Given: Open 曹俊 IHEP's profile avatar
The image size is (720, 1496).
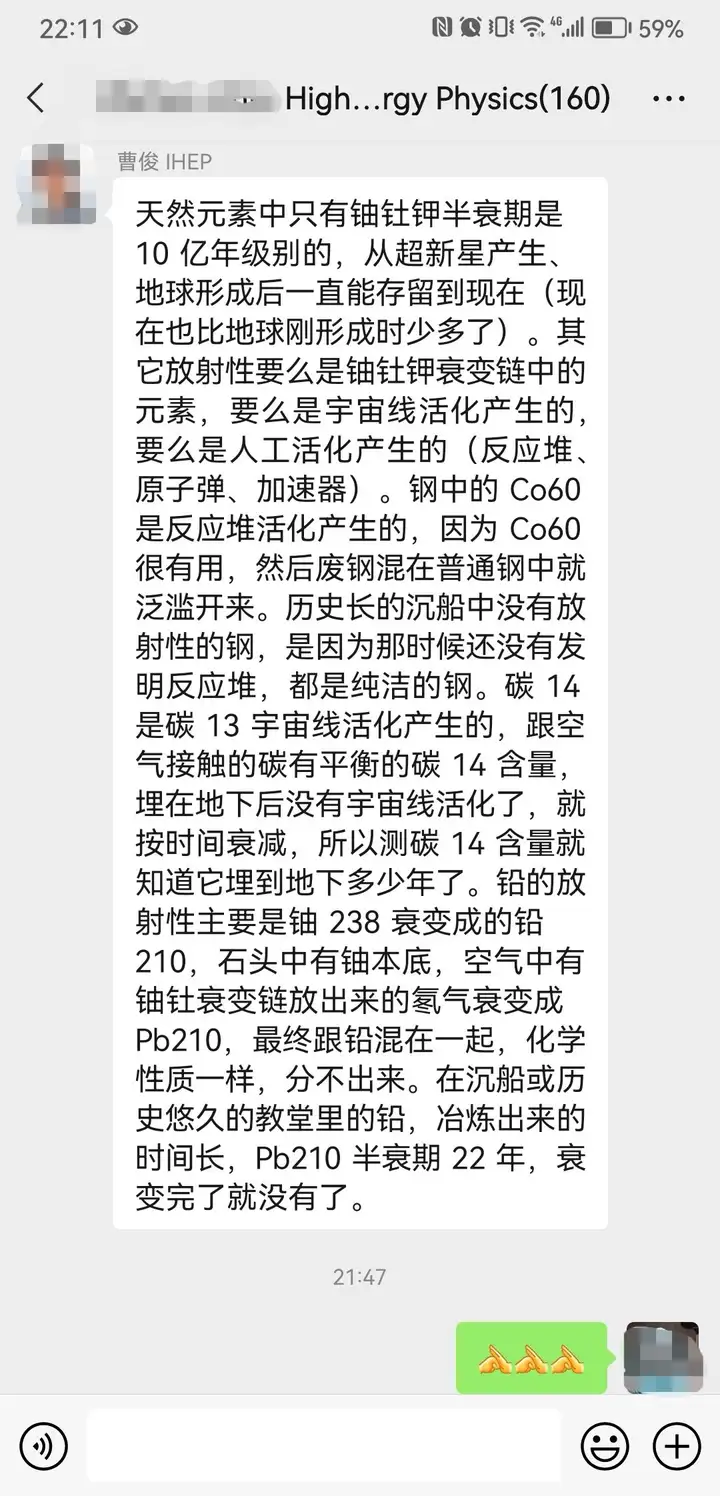Looking at the screenshot, I should (57, 185).
